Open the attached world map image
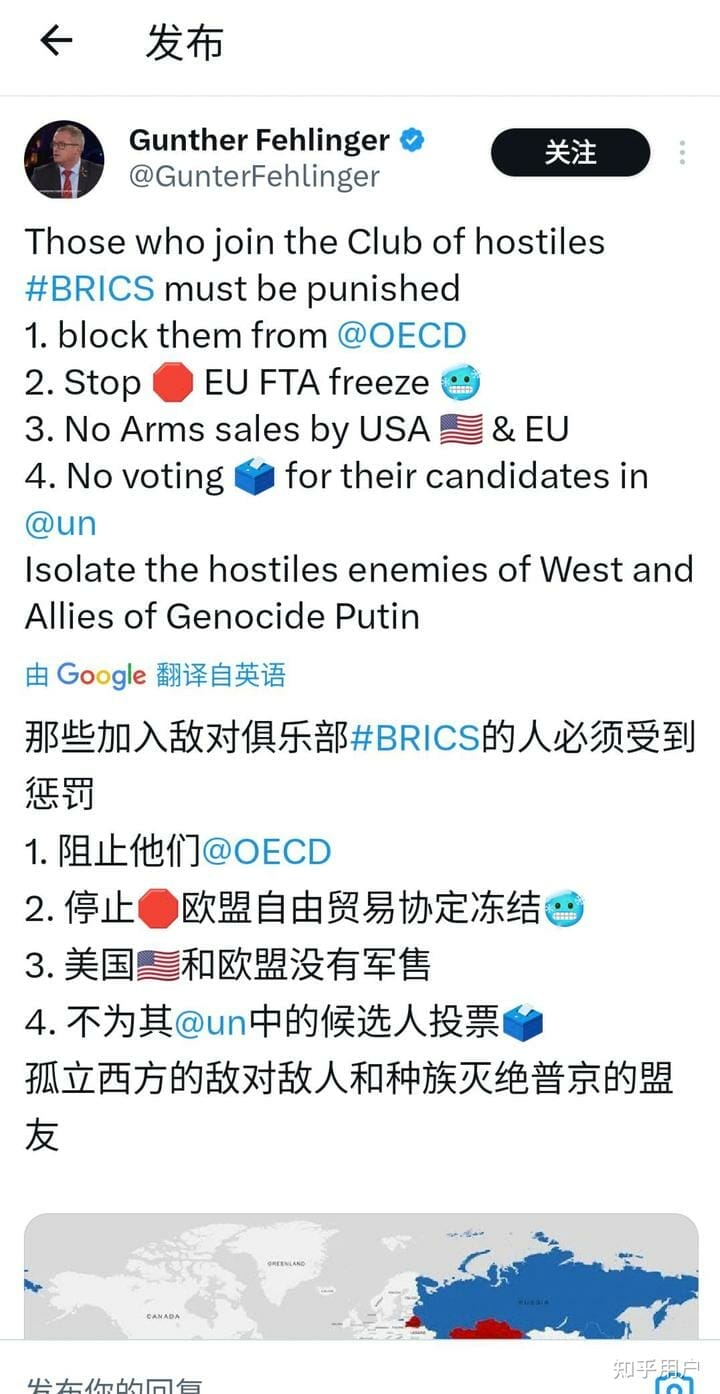 (x=360, y=1275)
